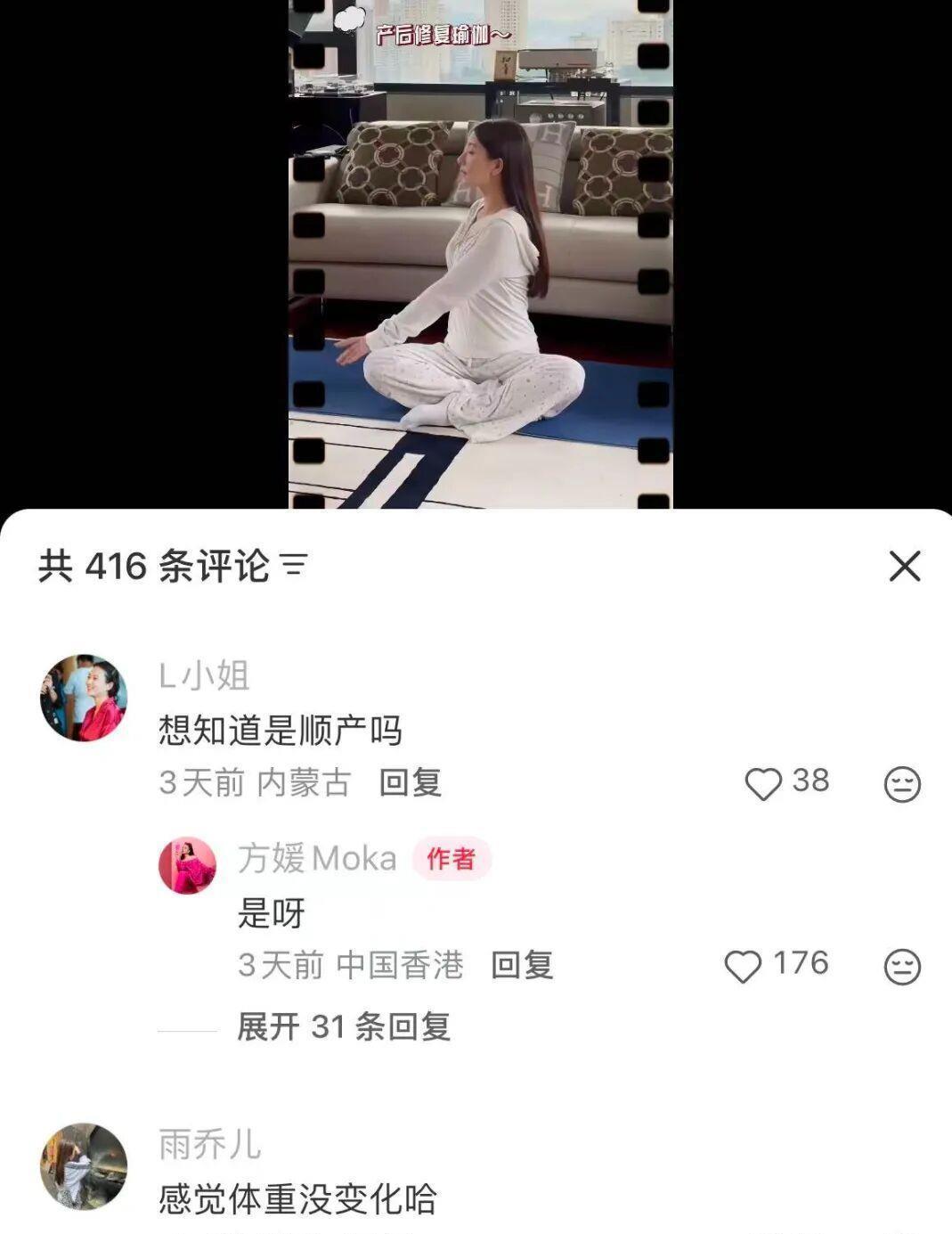This screenshot has height=1234, width=952.
Task: Open 方媛Moka's profile avatar
Action: (x=187, y=865)
